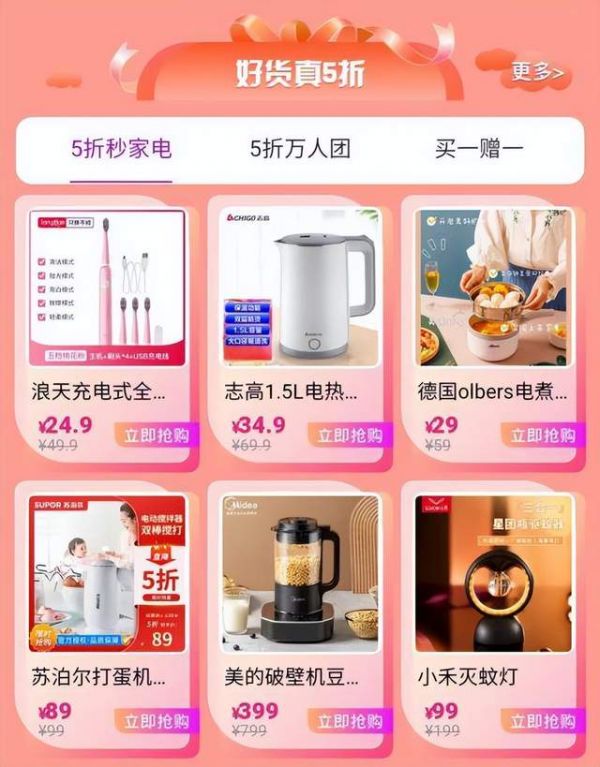Screen dimensions: 600x767
Task: Open the 德国olbers电煮 pot product
Action: click(493, 288)
